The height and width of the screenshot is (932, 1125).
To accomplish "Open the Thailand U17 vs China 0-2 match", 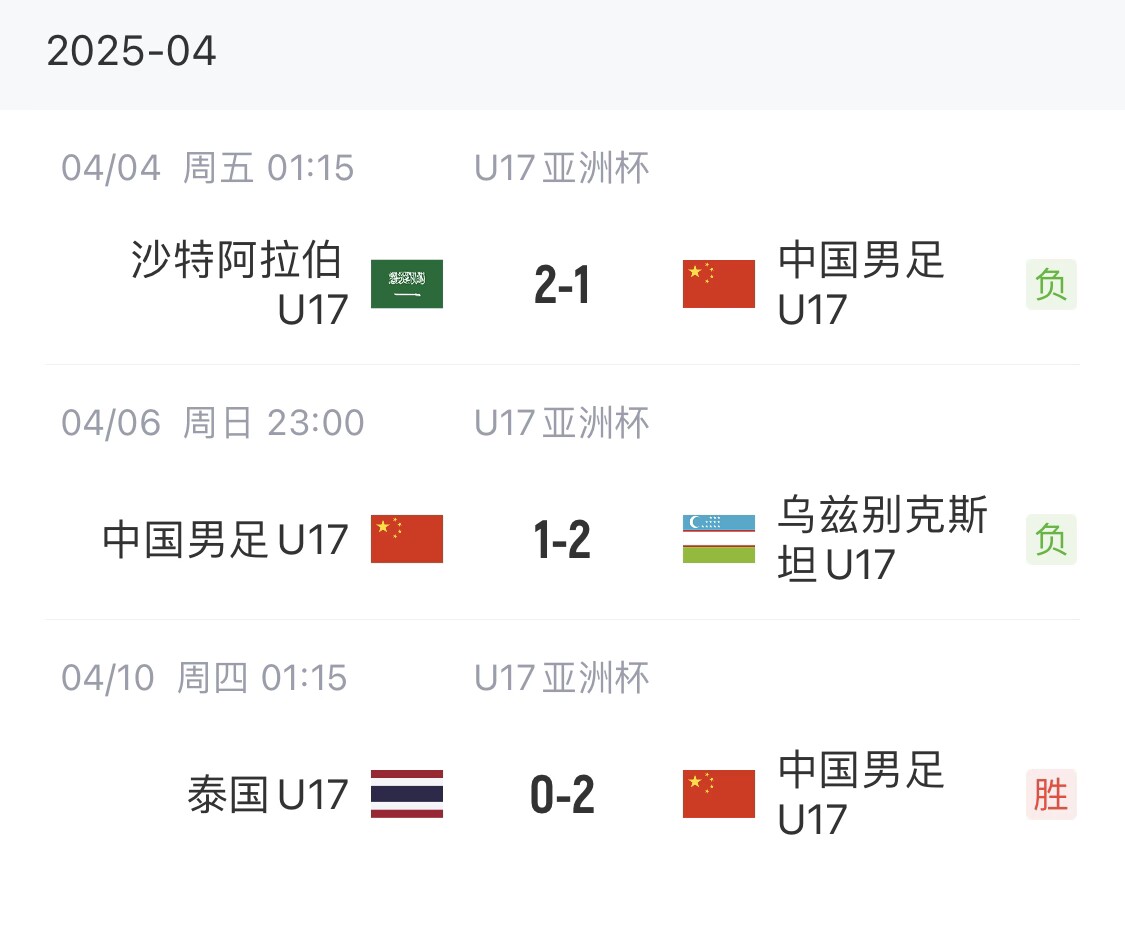I will [562, 795].
